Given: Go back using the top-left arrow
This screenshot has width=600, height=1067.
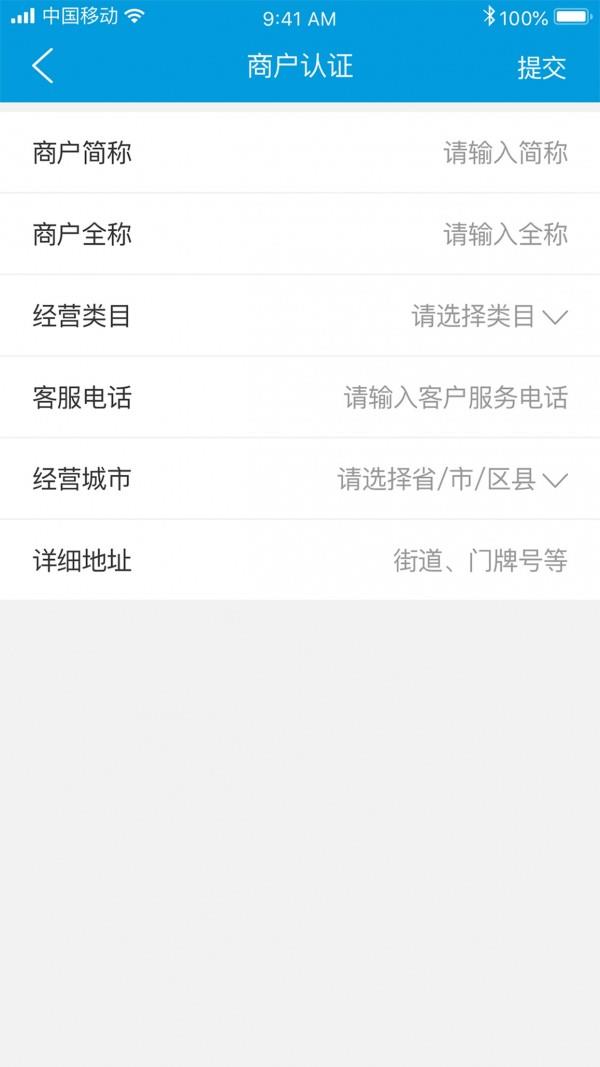Looking at the screenshot, I should click(42, 66).
